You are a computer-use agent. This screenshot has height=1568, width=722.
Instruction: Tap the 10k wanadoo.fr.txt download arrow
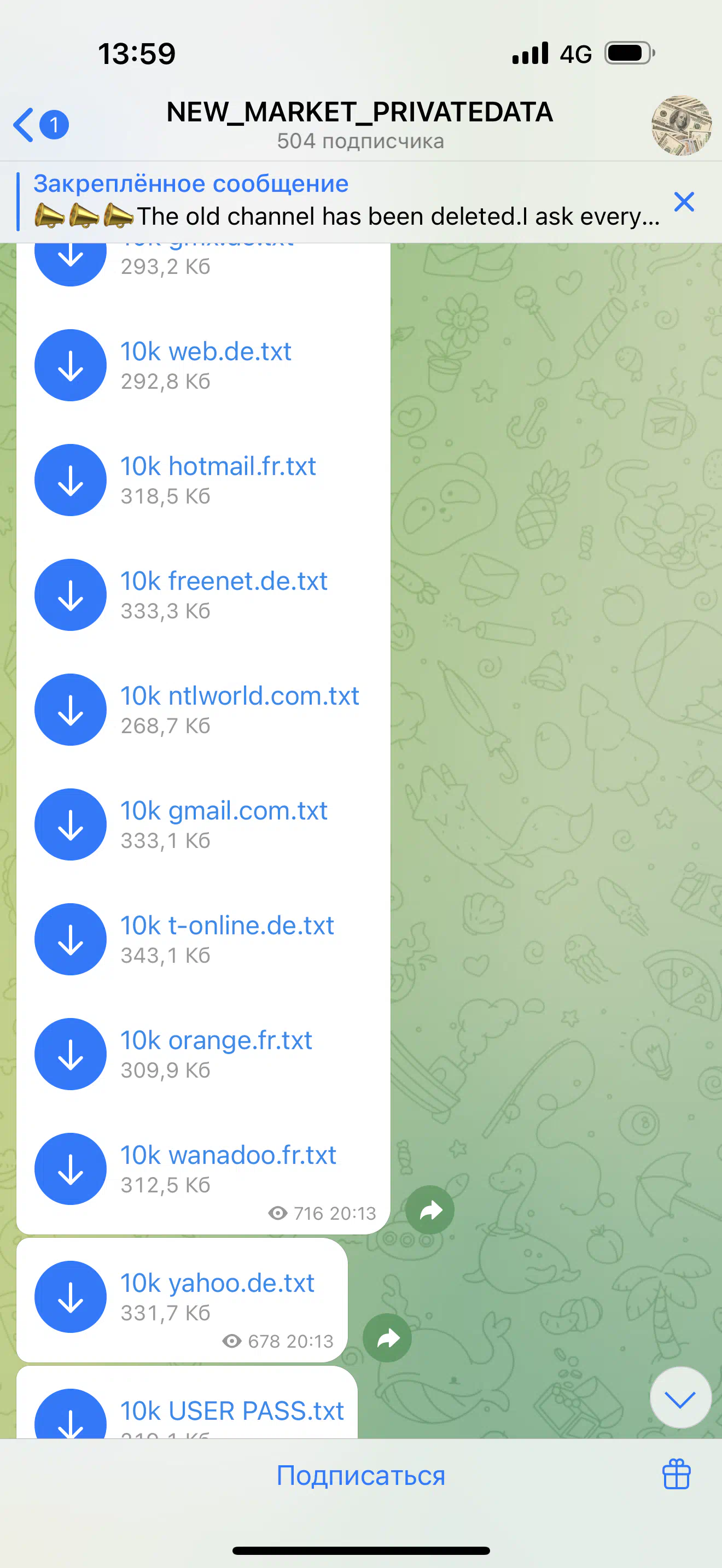click(71, 1169)
